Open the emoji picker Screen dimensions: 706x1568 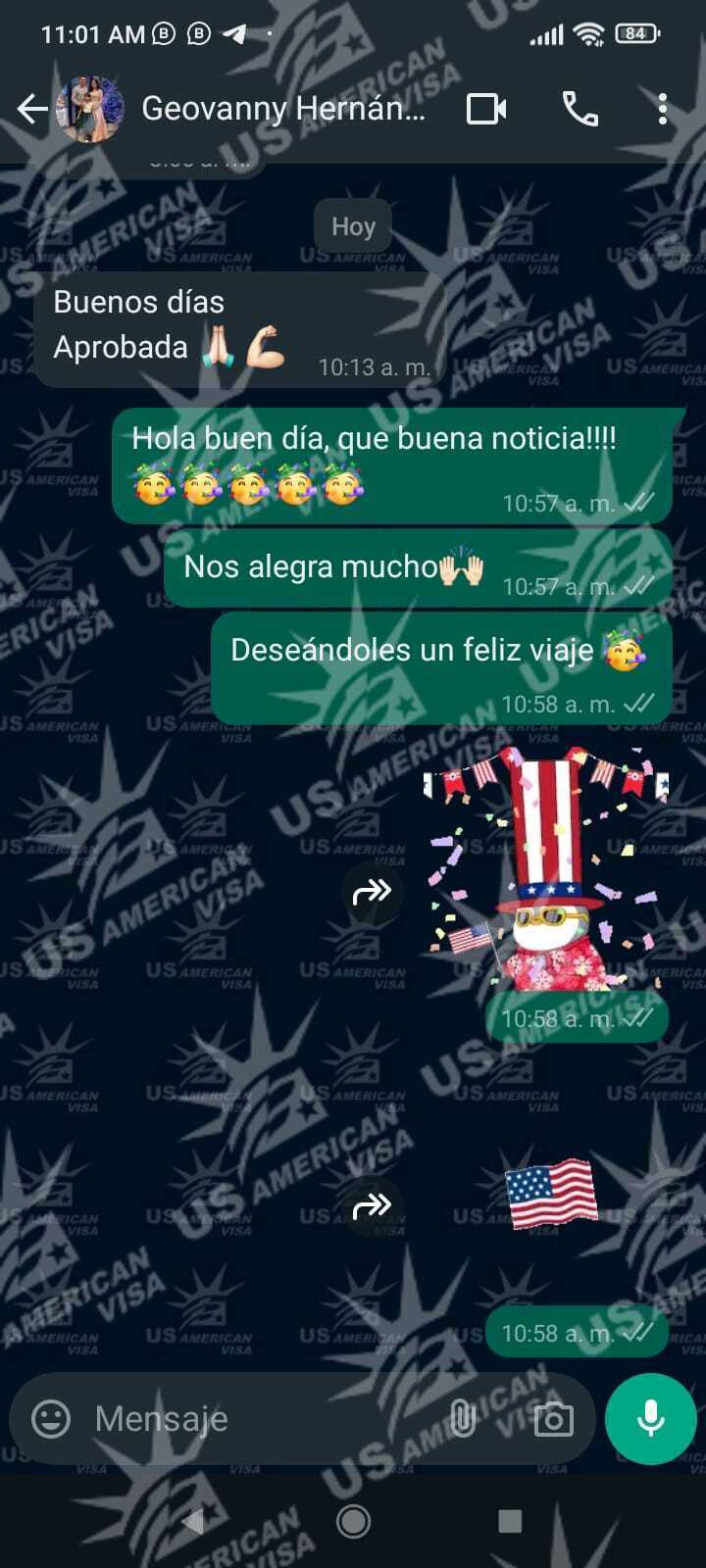[51, 1418]
